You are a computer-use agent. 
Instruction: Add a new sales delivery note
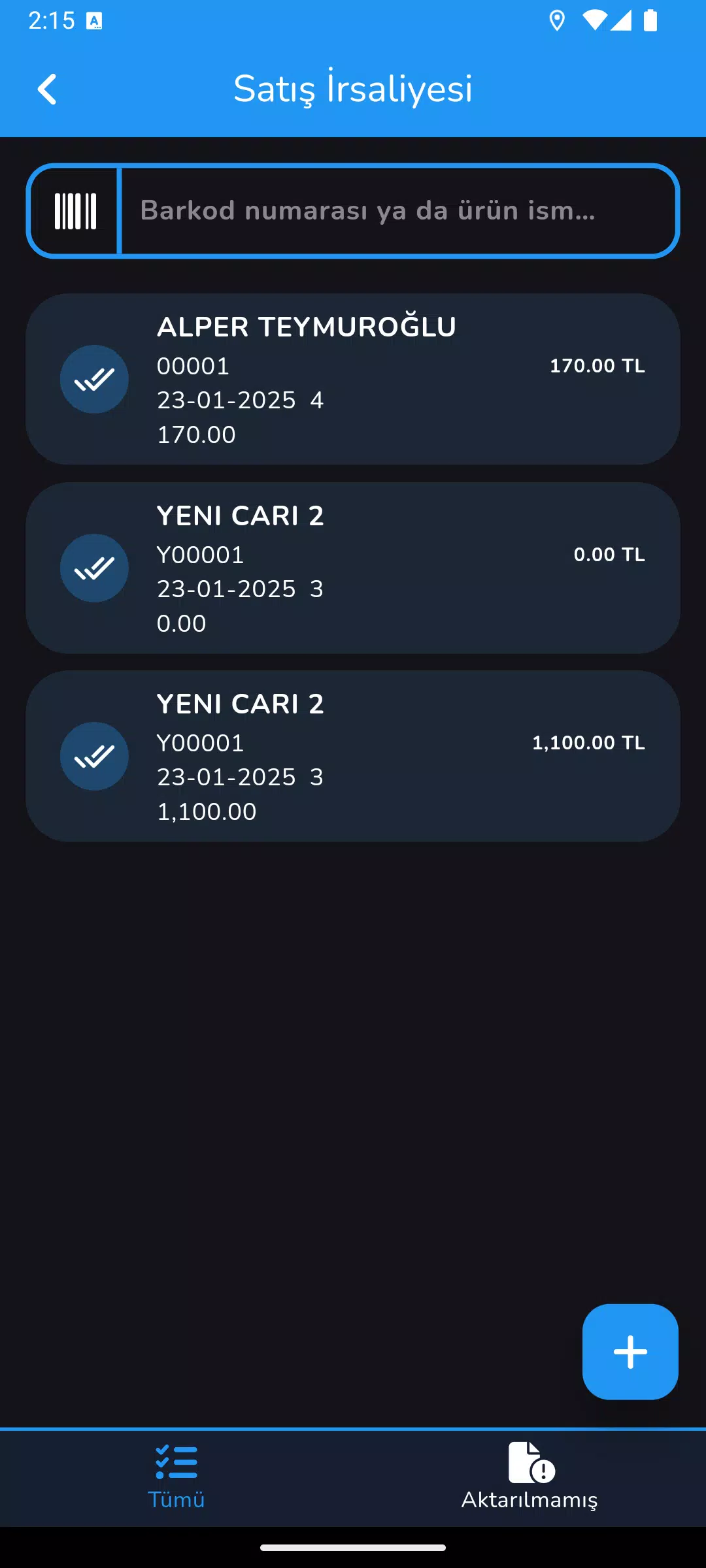[x=630, y=1352]
